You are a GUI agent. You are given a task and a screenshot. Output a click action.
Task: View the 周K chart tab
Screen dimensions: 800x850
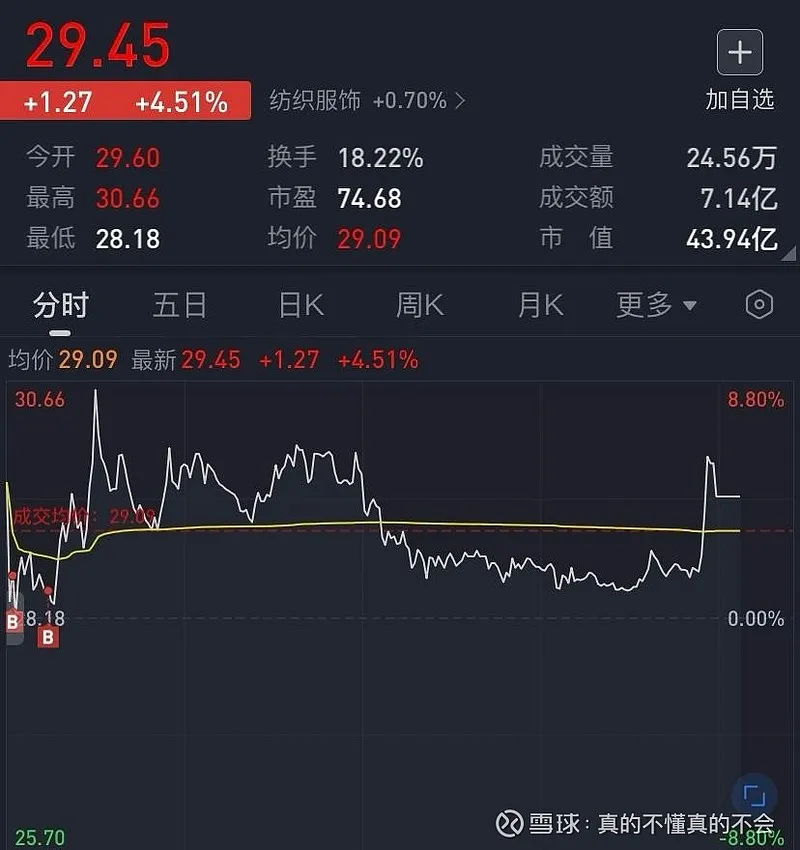coord(420,305)
